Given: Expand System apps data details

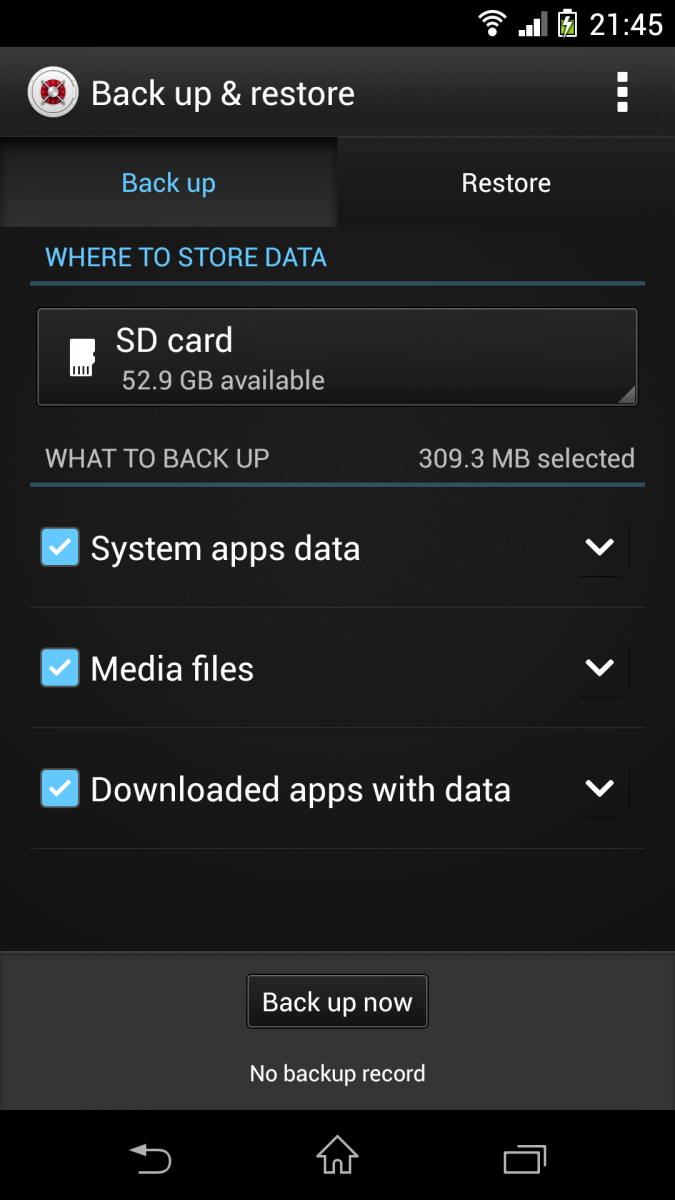Looking at the screenshot, I should click(600, 548).
